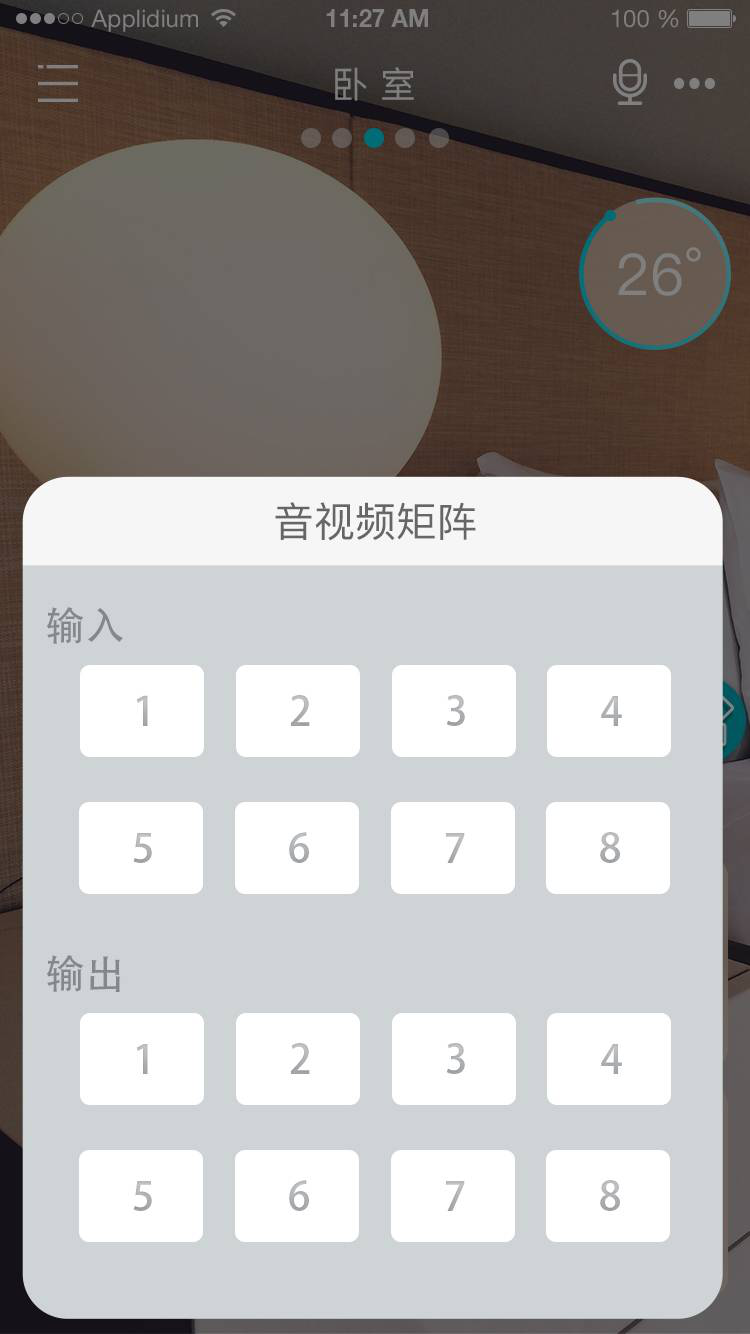Select input 2 under 输入
This screenshot has width=750, height=1334.
click(x=298, y=711)
